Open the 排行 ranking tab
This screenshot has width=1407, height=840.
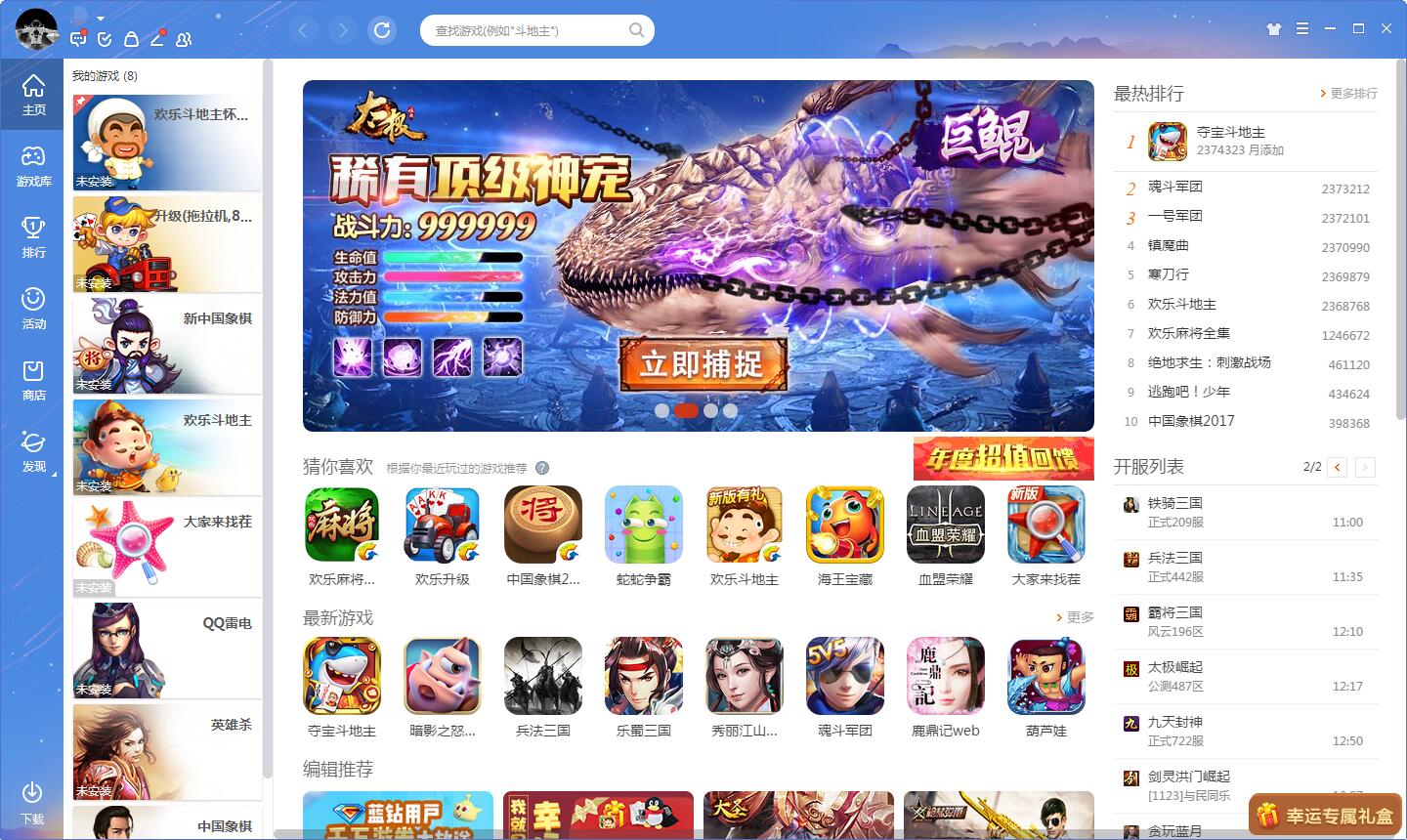click(33, 237)
